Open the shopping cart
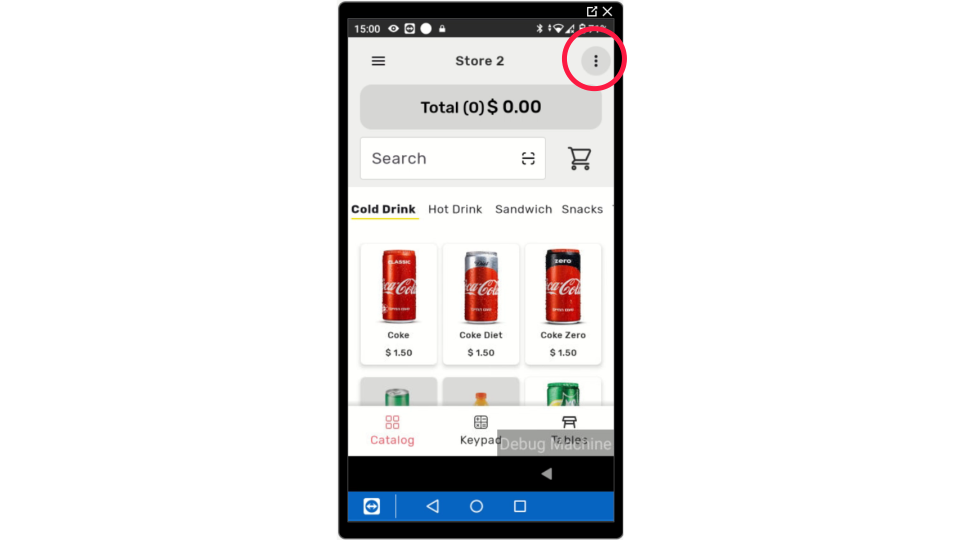Image resolution: width=960 pixels, height=540 pixels. (x=579, y=158)
